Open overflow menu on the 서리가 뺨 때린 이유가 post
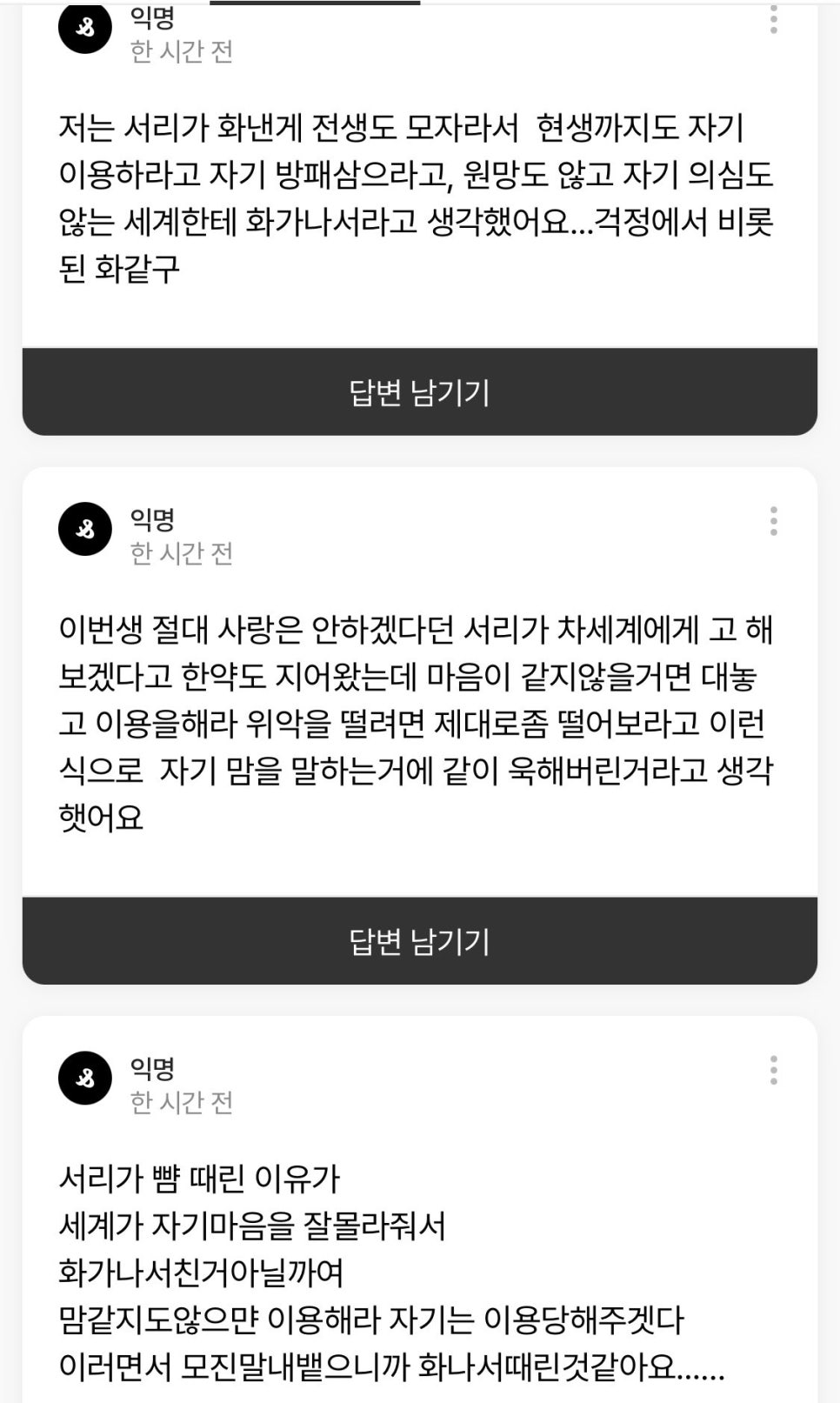Viewport: 840px width, 1403px height. 773,1070
